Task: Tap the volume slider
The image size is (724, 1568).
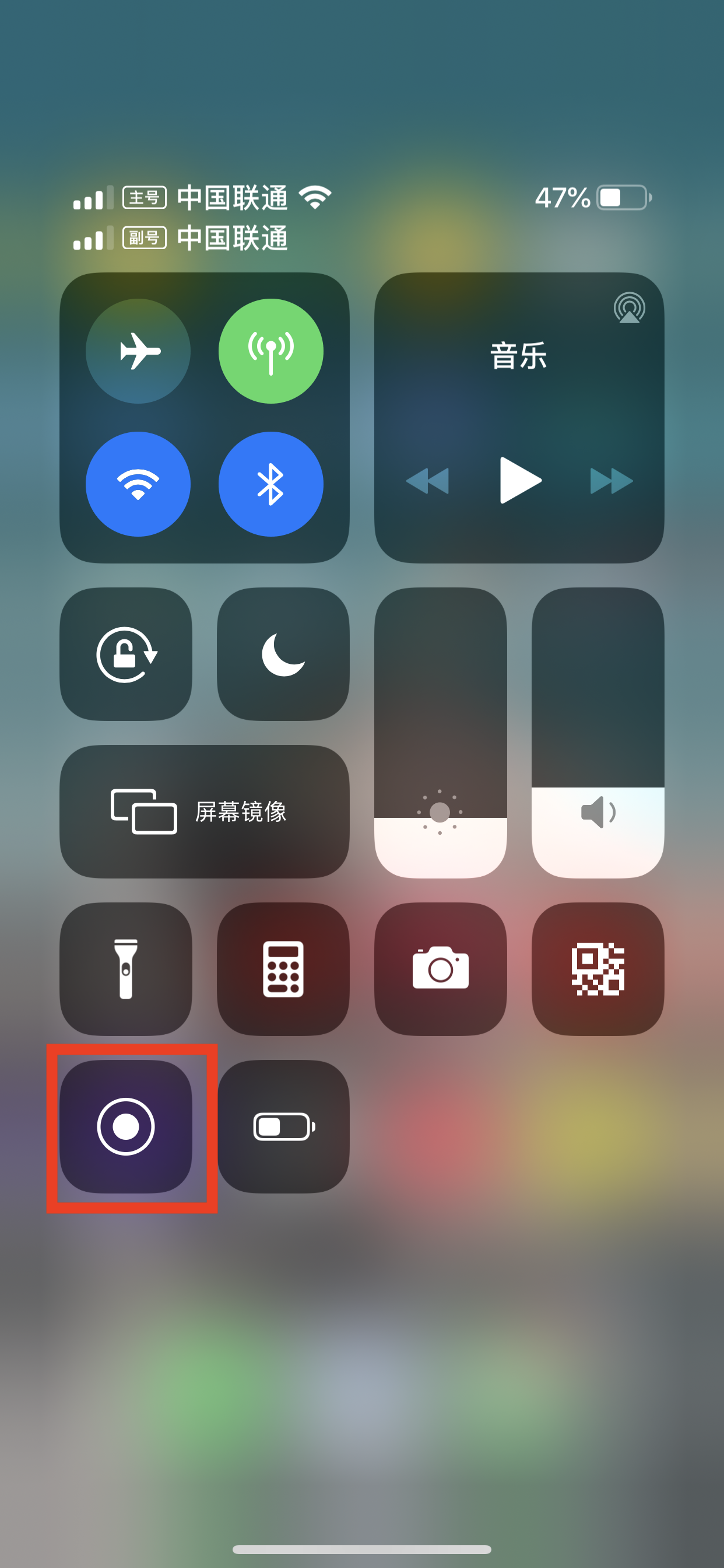Action: pyautogui.click(x=598, y=733)
